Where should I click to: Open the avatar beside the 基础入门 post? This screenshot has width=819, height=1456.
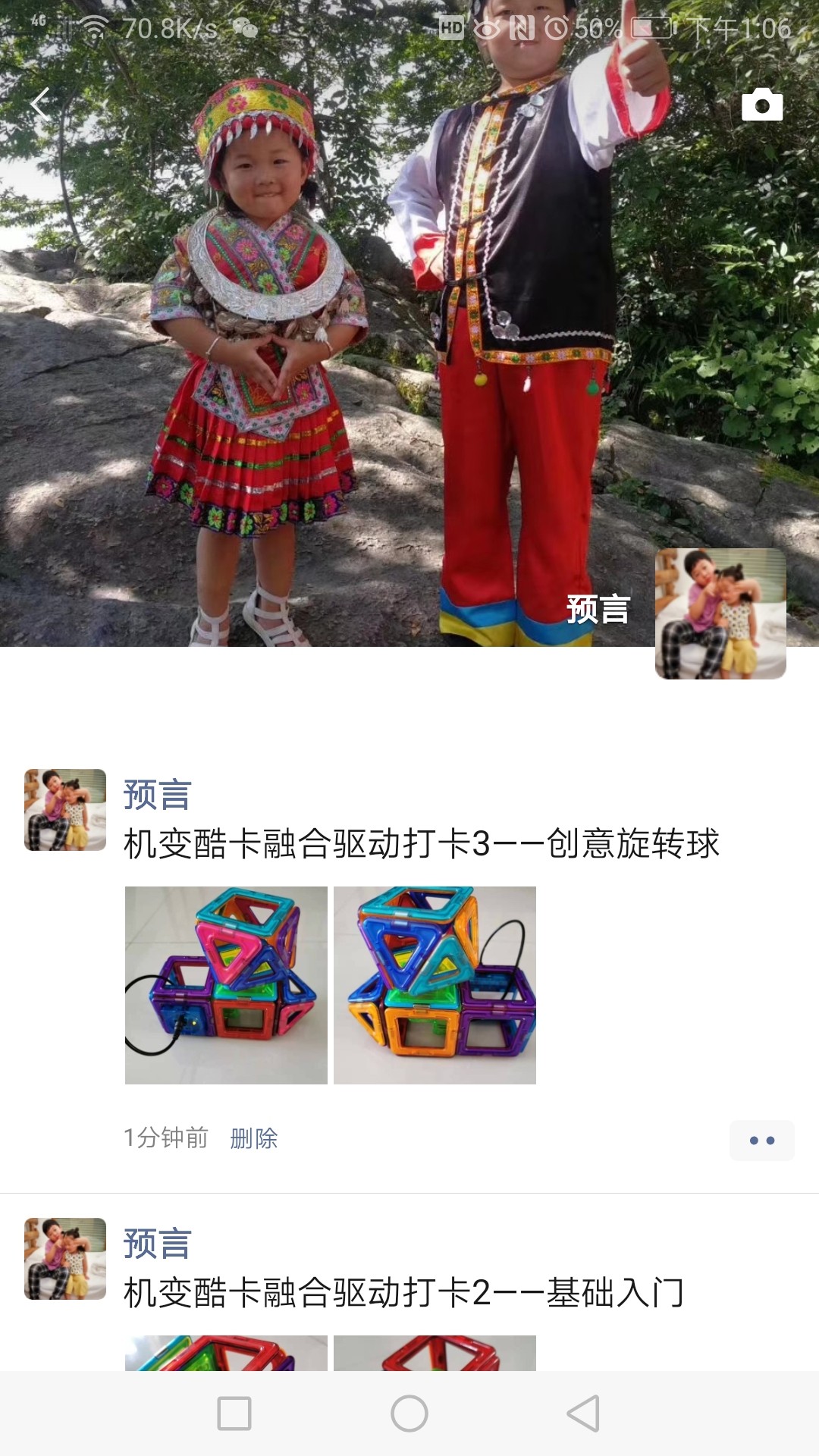click(65, 1259)
